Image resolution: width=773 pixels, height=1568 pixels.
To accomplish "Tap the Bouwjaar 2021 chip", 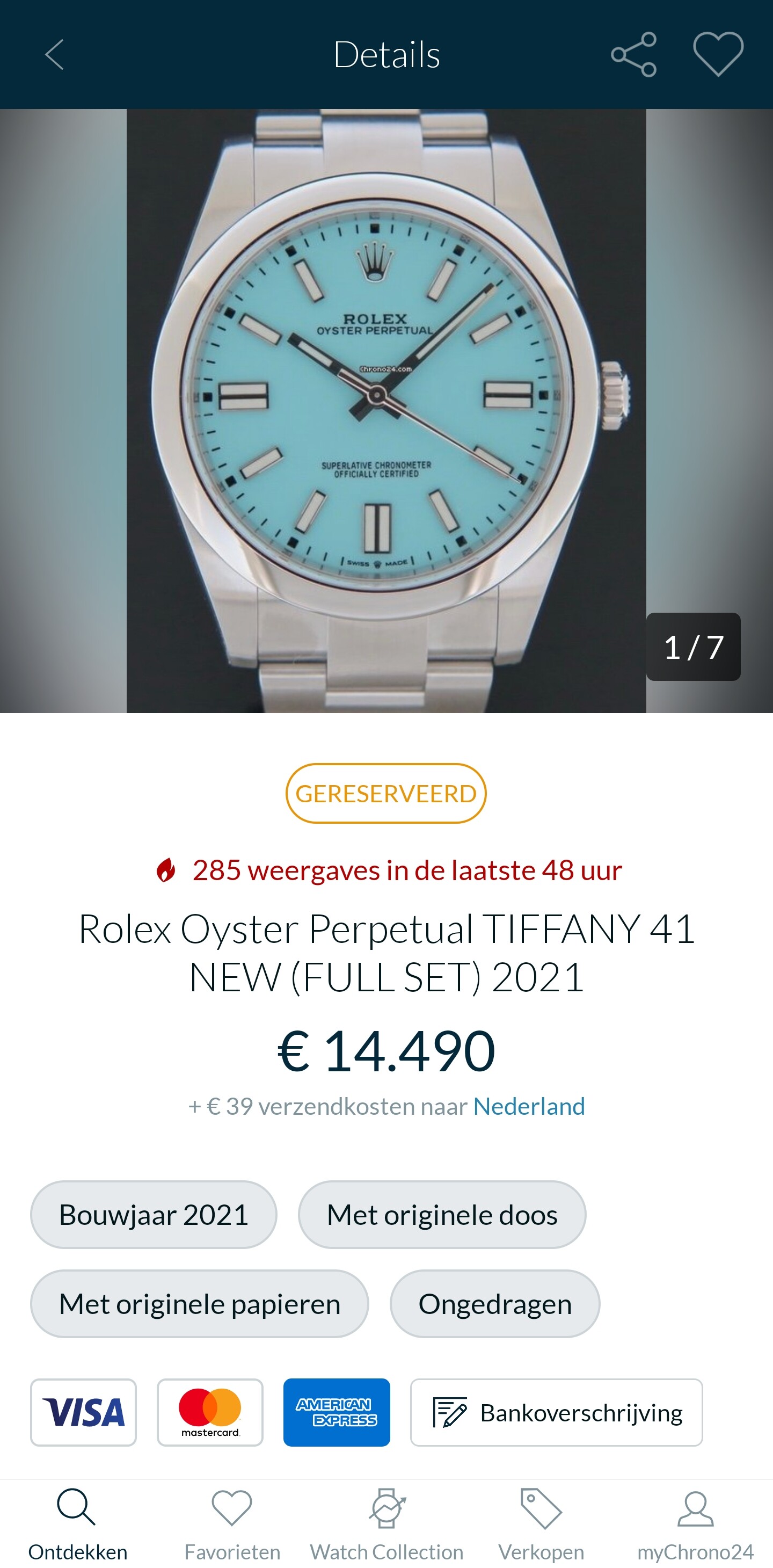I will 154,1215.
